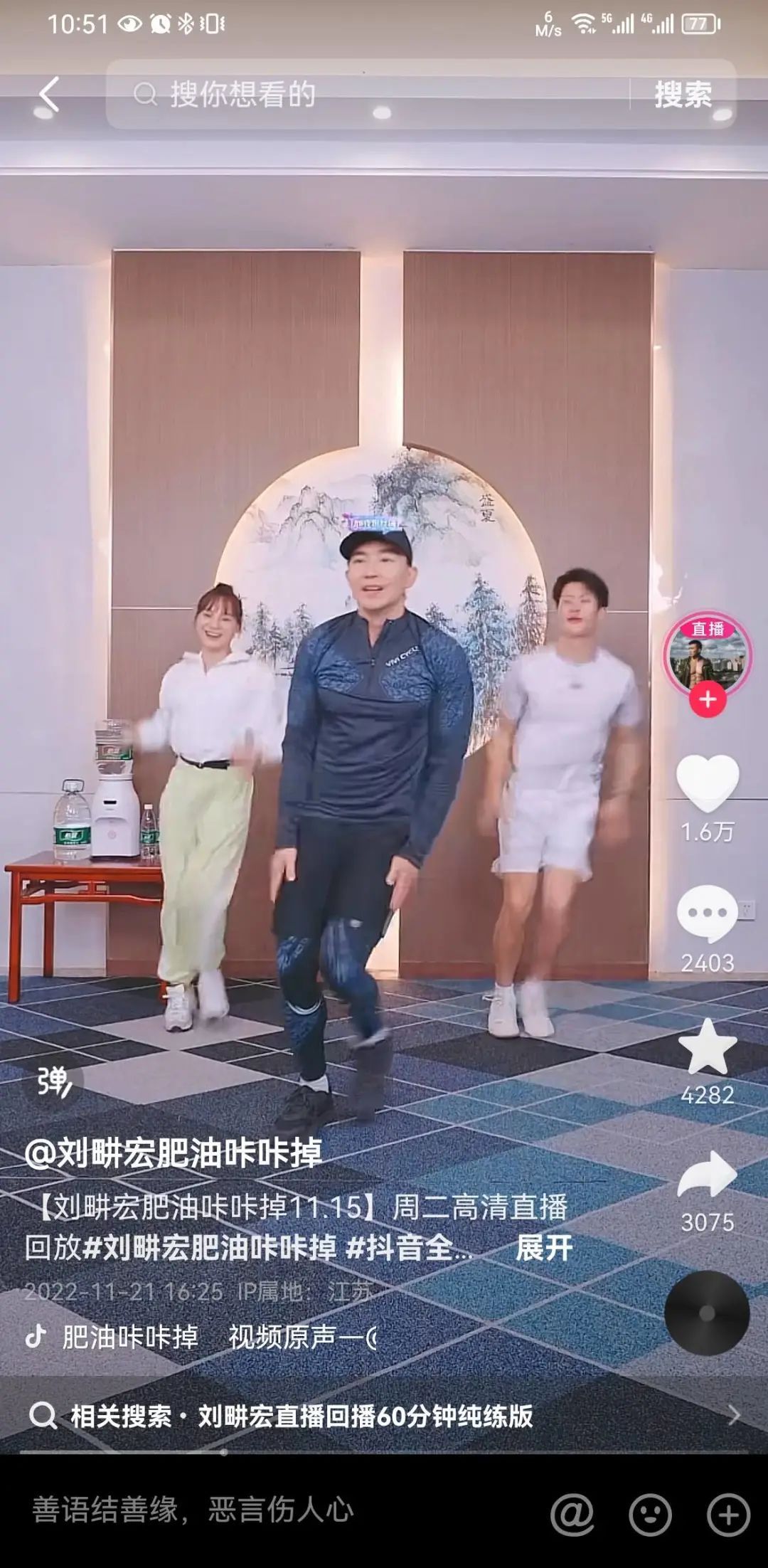This screenshot has height=1568, width=768.
Task: Follow the creator with the plus button
Action: pyautogui.click(x=707, y=700)
